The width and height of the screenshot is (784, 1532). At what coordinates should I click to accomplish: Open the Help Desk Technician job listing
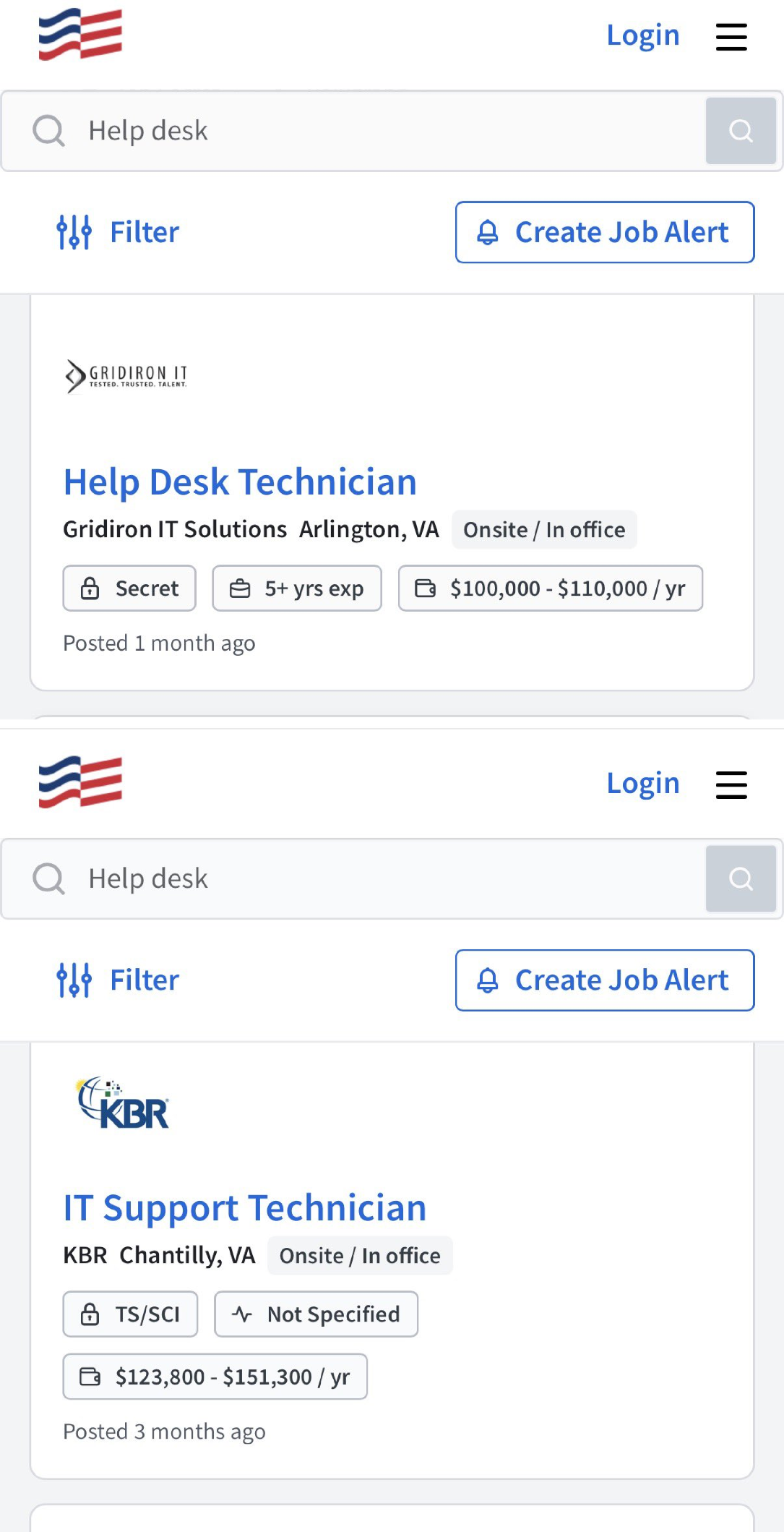tap(240, 482)
